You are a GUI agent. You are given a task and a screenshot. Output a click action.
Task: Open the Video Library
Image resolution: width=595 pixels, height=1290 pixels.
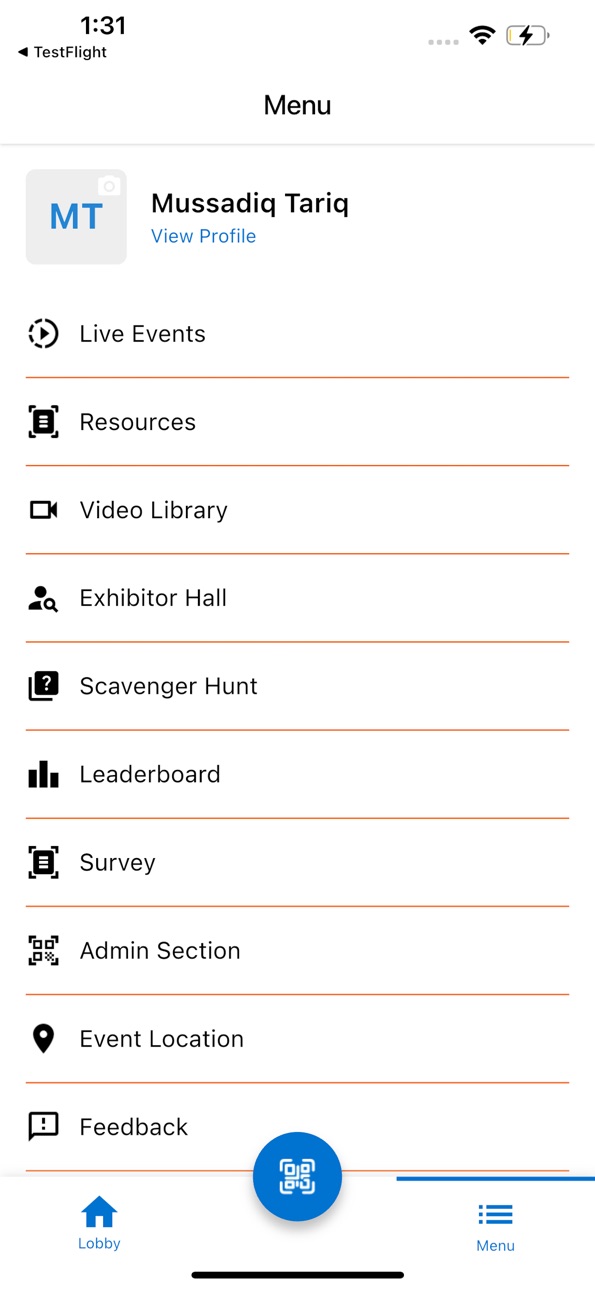[x=297, y=510]
